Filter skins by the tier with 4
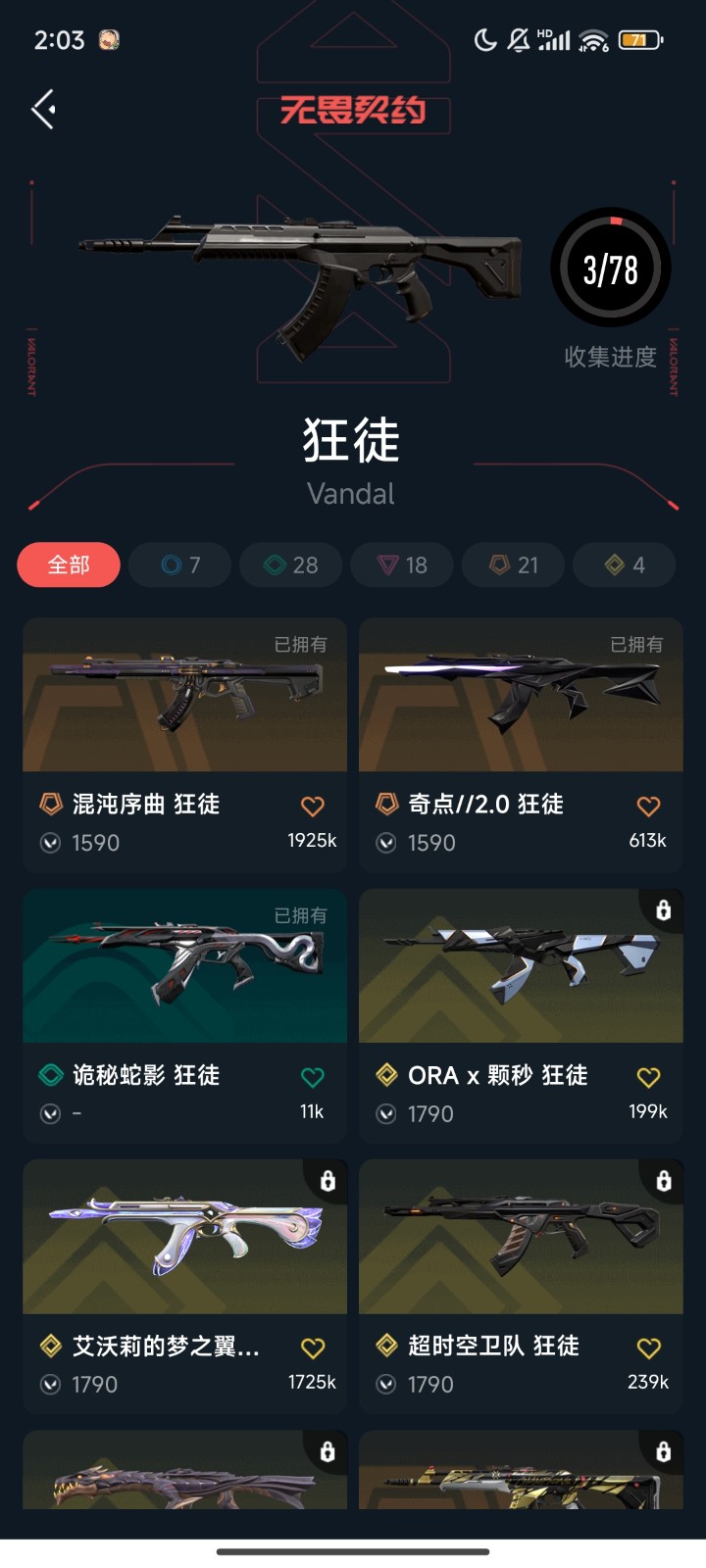 click(x=625, y=564)
